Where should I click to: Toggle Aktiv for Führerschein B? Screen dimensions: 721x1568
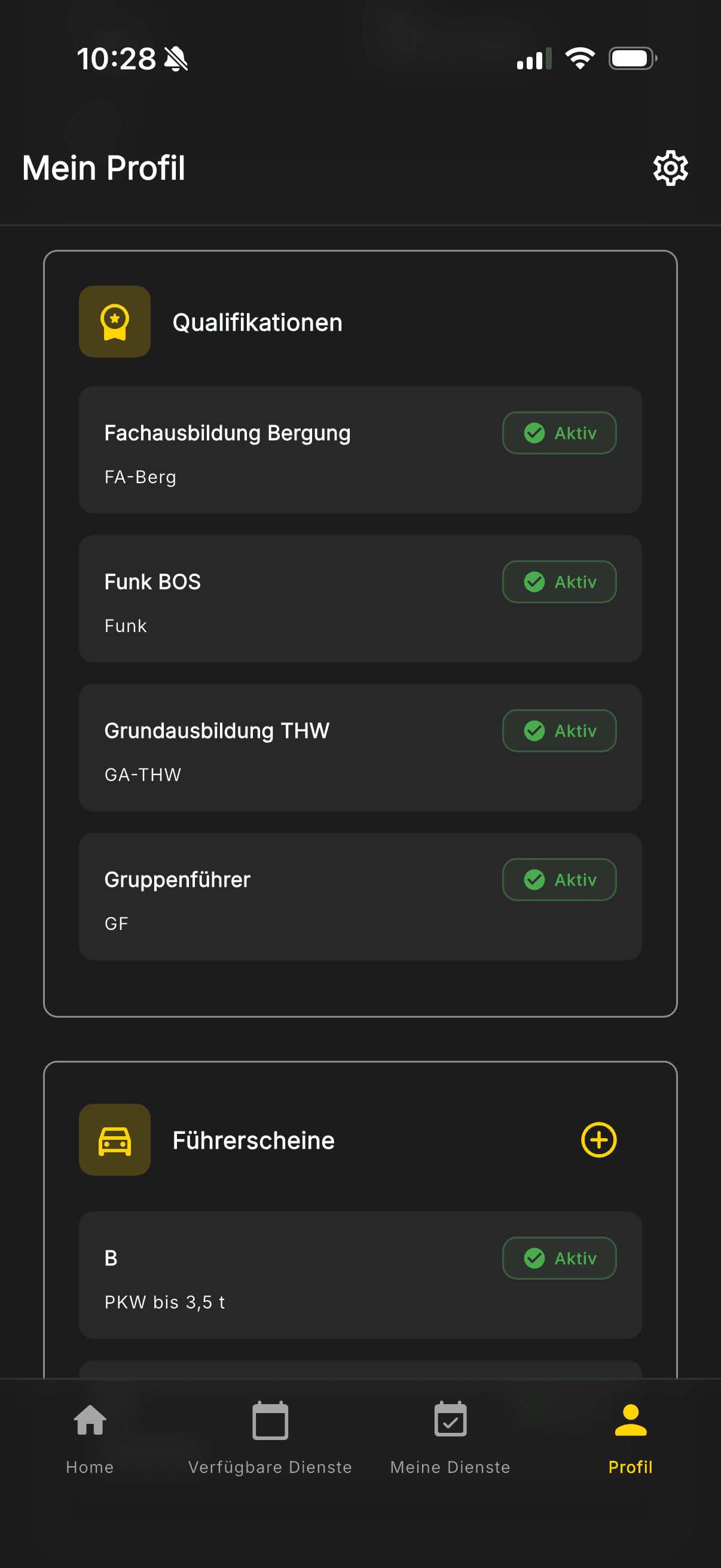(558, 1258)
